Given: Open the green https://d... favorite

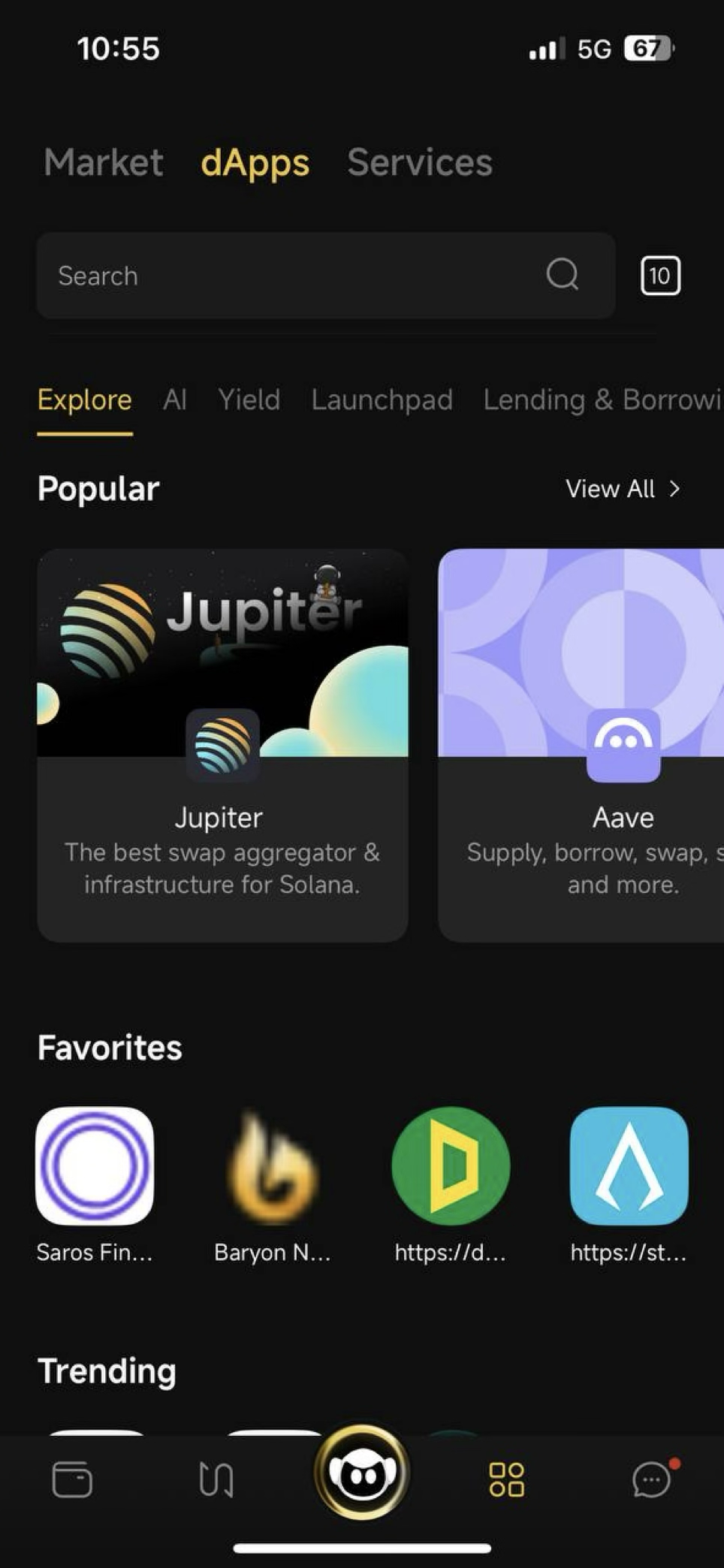Looking at the screenshot, I should pyautogui.click(x=451, y=1166).
